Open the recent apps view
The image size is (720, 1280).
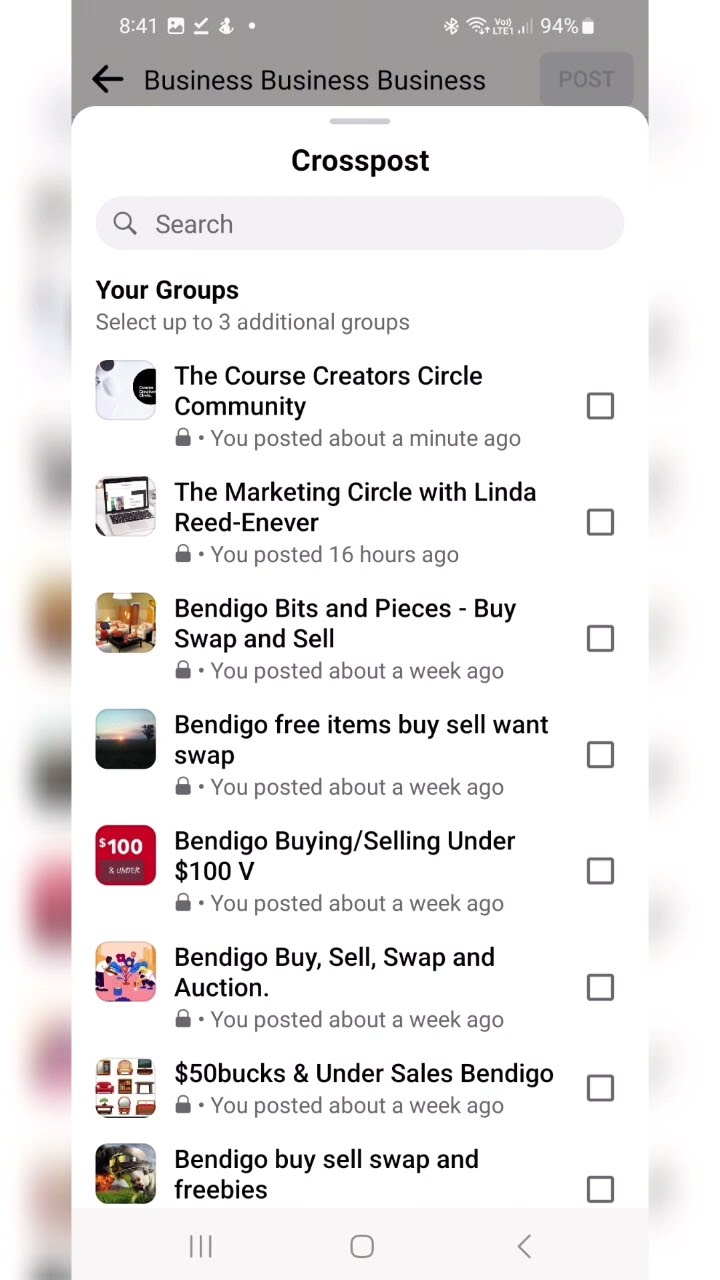coord(201,1246)
